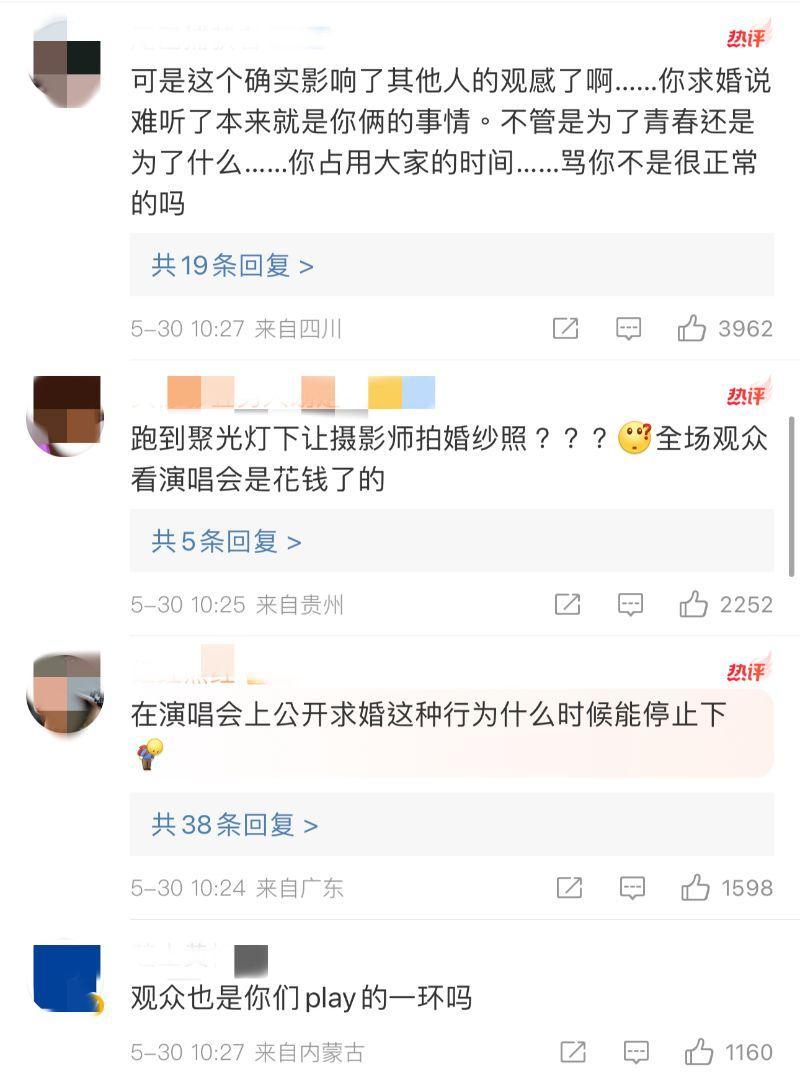
Task: Like the comment from 四川
Action: tap(692, 328)
